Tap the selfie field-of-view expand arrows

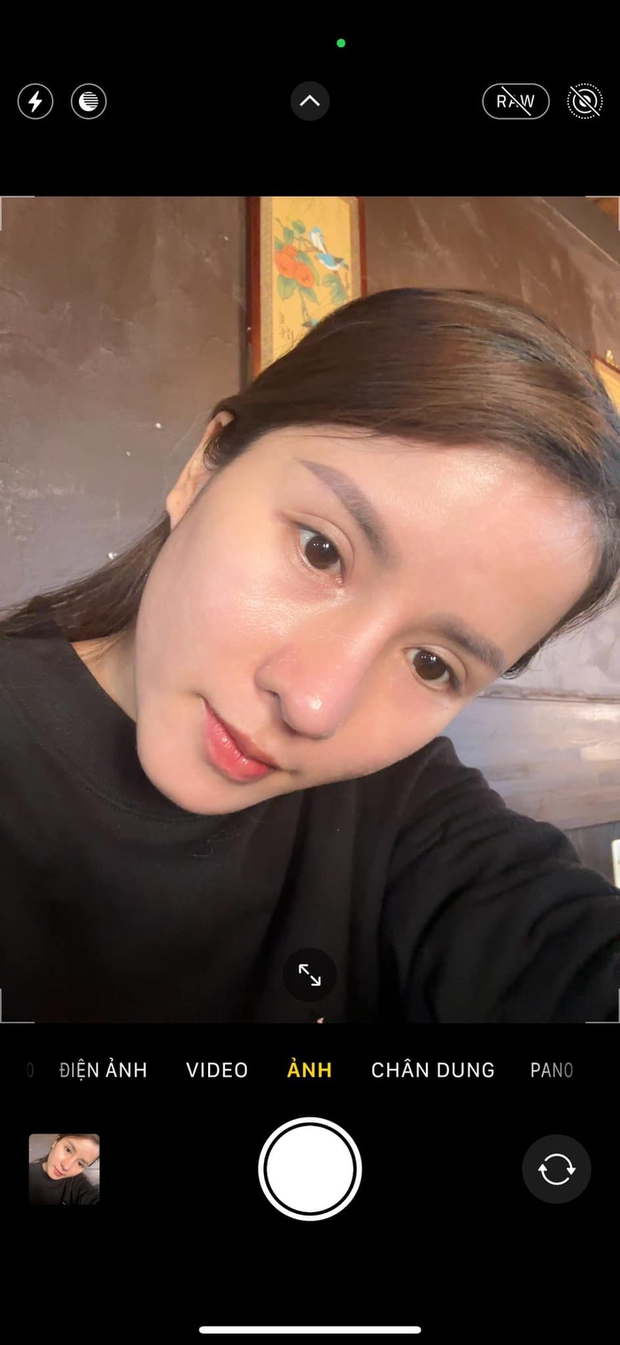[310, 975]
